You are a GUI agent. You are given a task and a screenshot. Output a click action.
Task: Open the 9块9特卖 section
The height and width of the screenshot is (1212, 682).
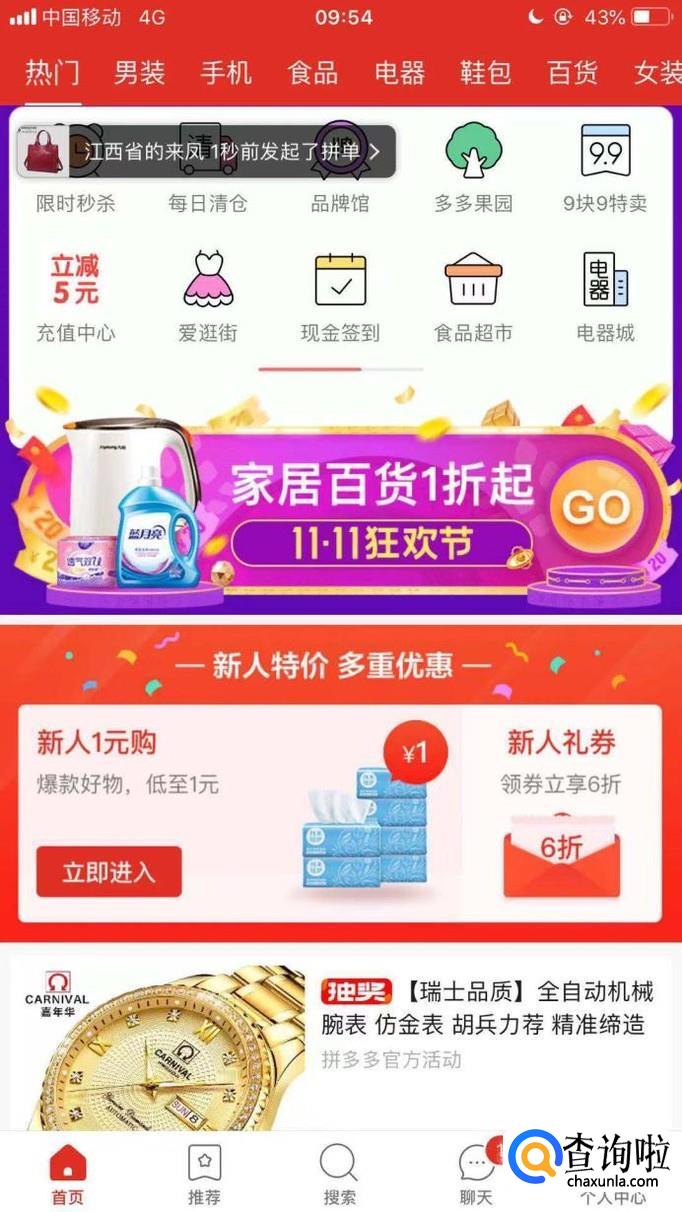point(605,168)
